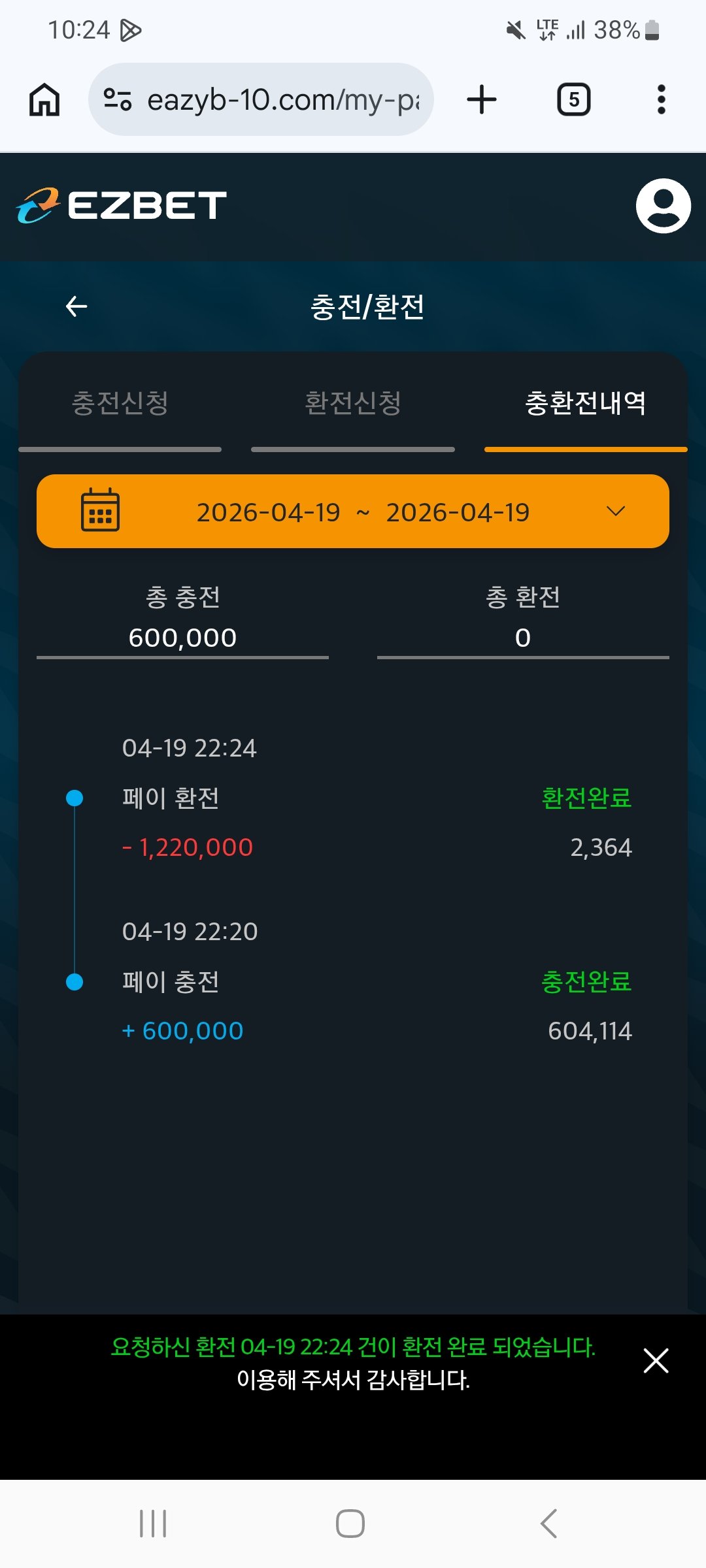Switch to the 충전신청 tab

(x=120, y=403)
